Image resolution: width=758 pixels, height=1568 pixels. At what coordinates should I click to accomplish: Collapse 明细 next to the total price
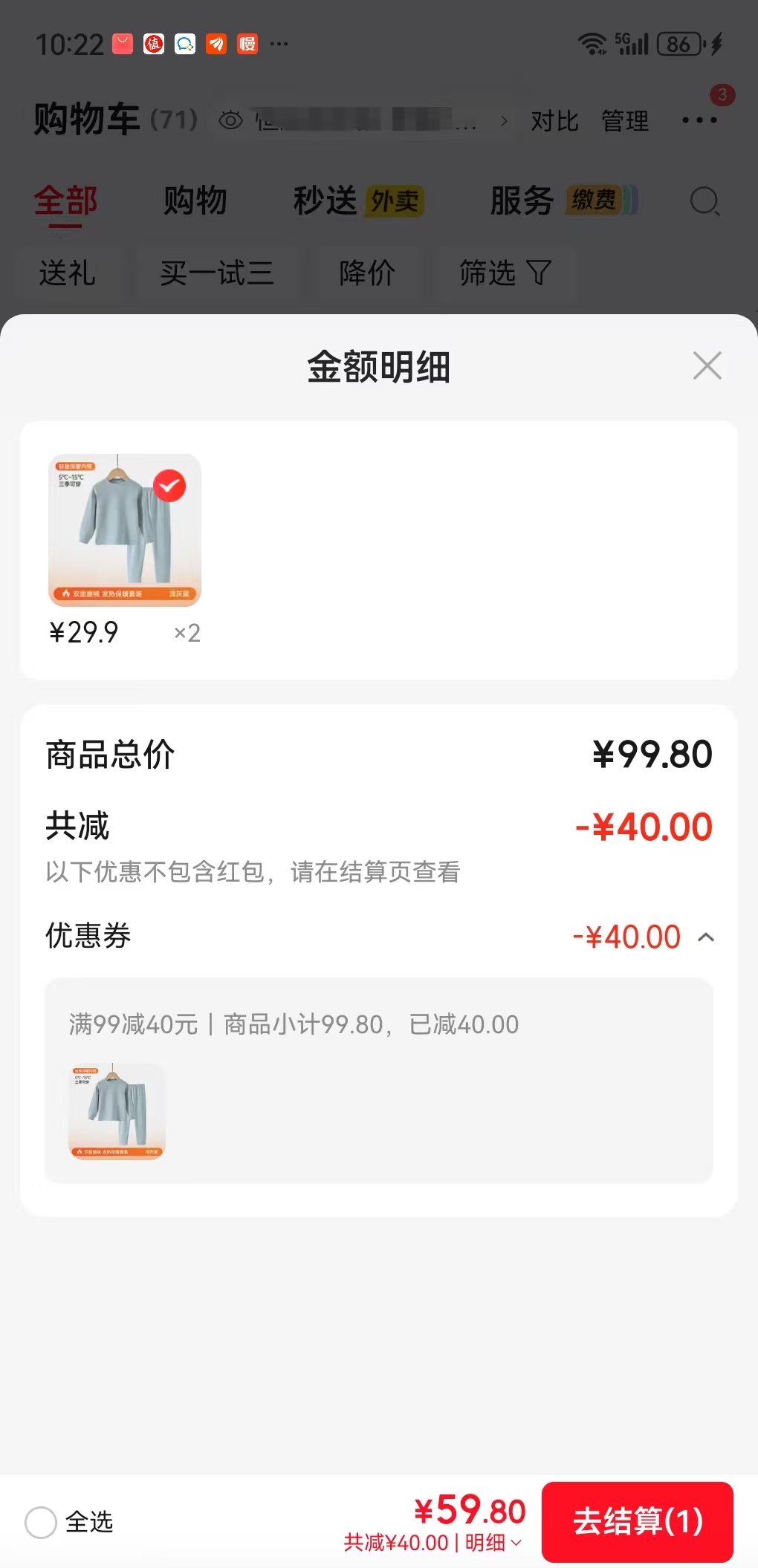coord(493,1543)
